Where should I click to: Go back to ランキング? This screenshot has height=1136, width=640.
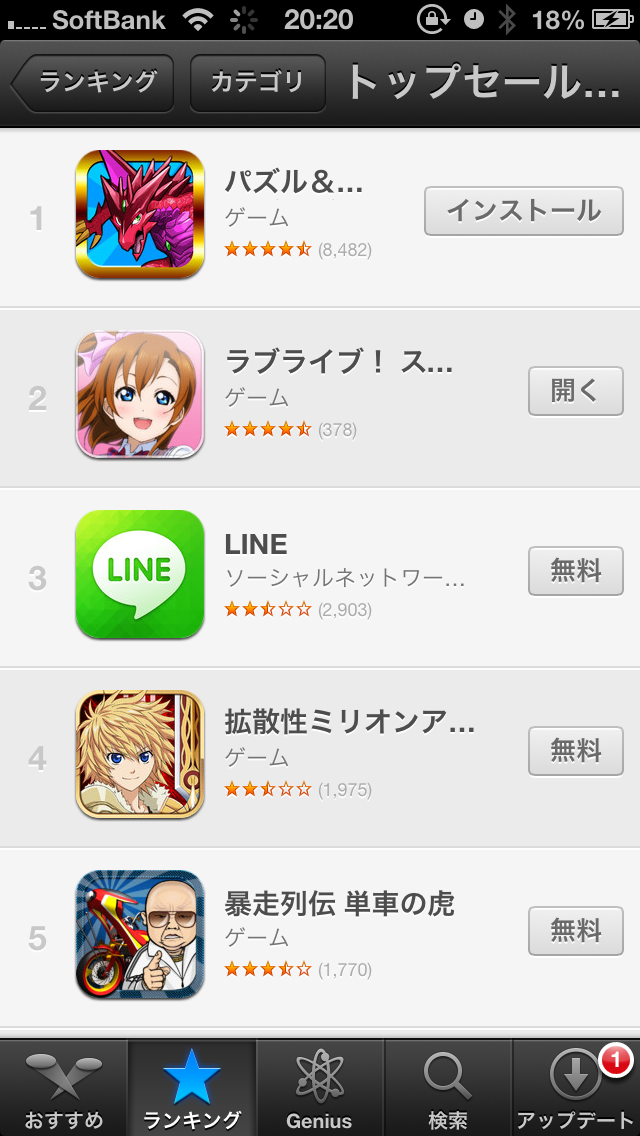tap(92, 83)
